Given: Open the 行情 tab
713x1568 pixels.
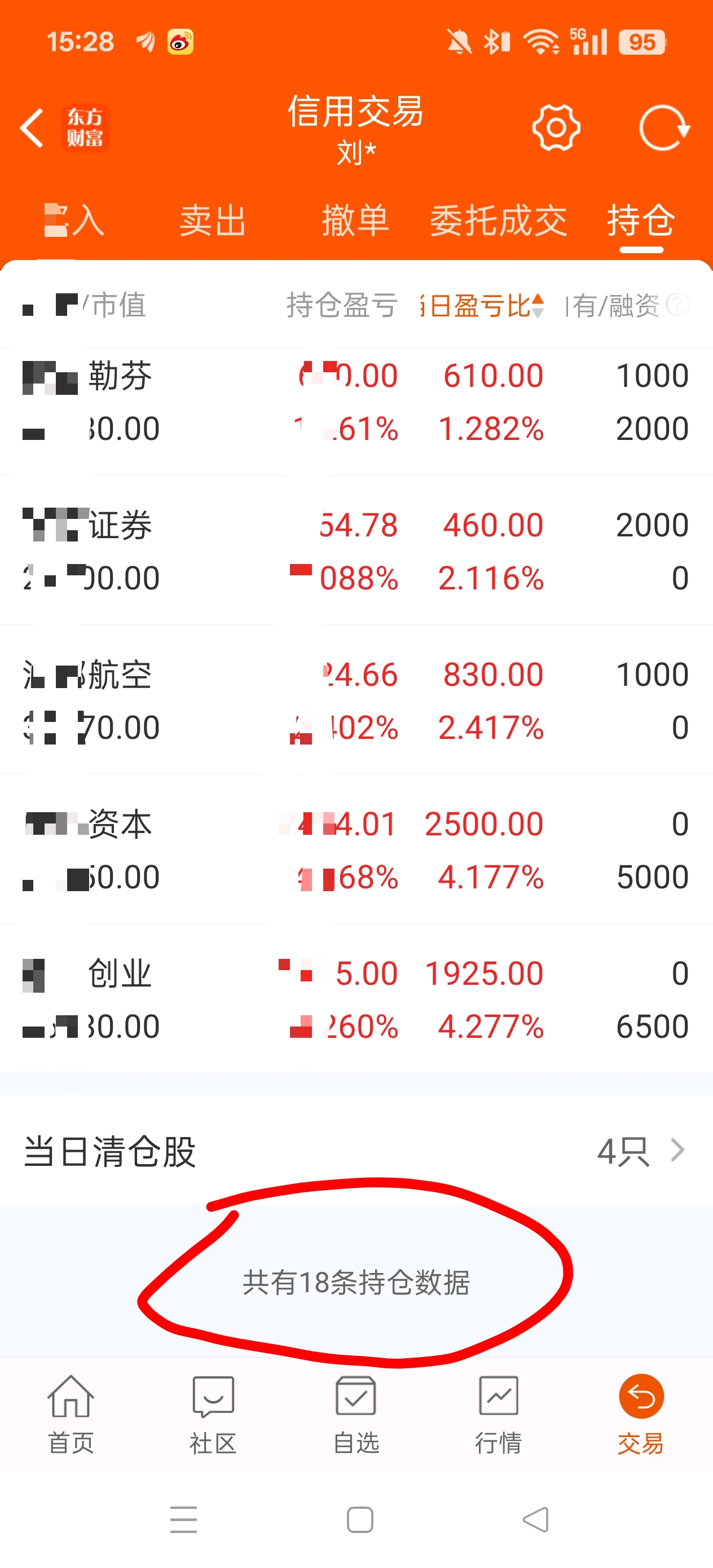Looking at the screenshot, I should pos(498,1415).
